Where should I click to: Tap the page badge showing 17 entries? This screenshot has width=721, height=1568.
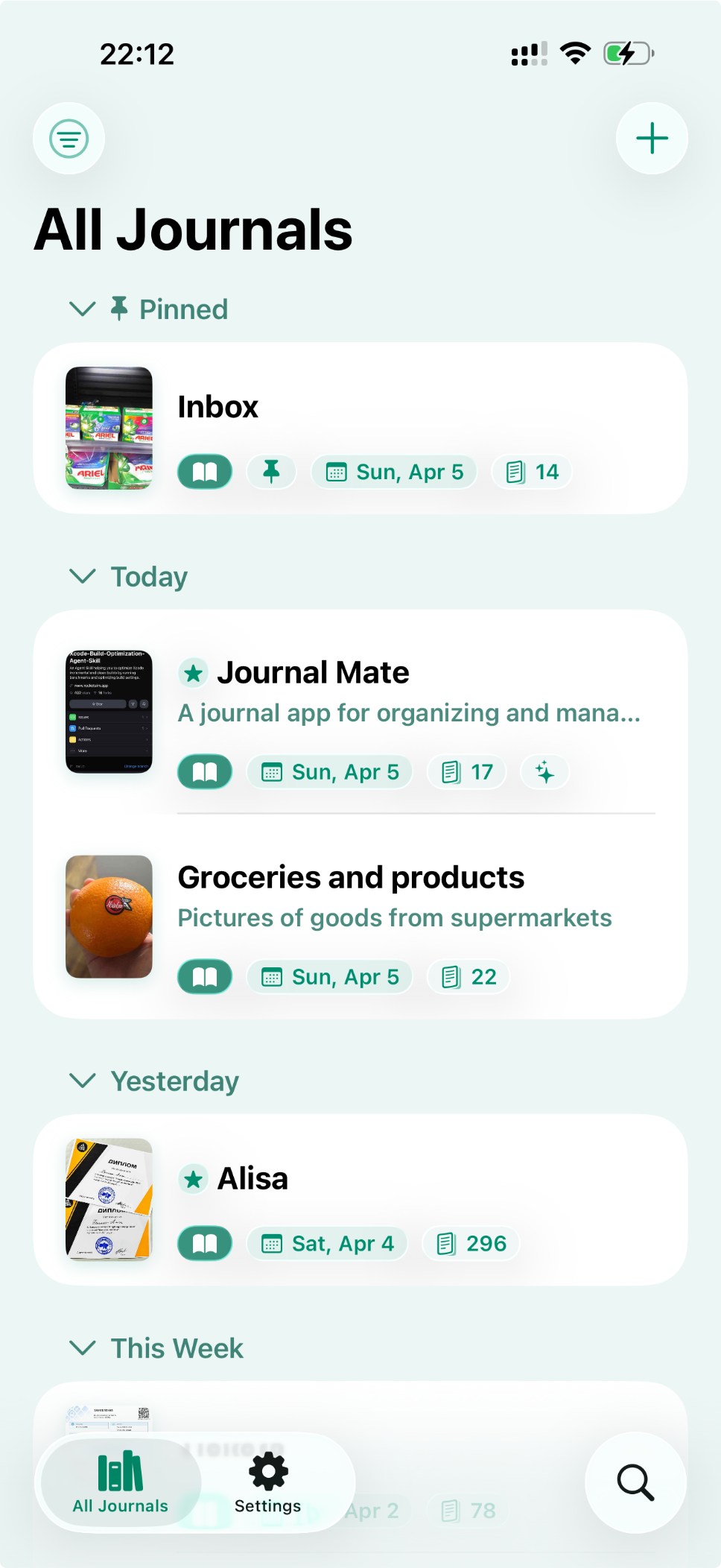(x=466, y=772)
